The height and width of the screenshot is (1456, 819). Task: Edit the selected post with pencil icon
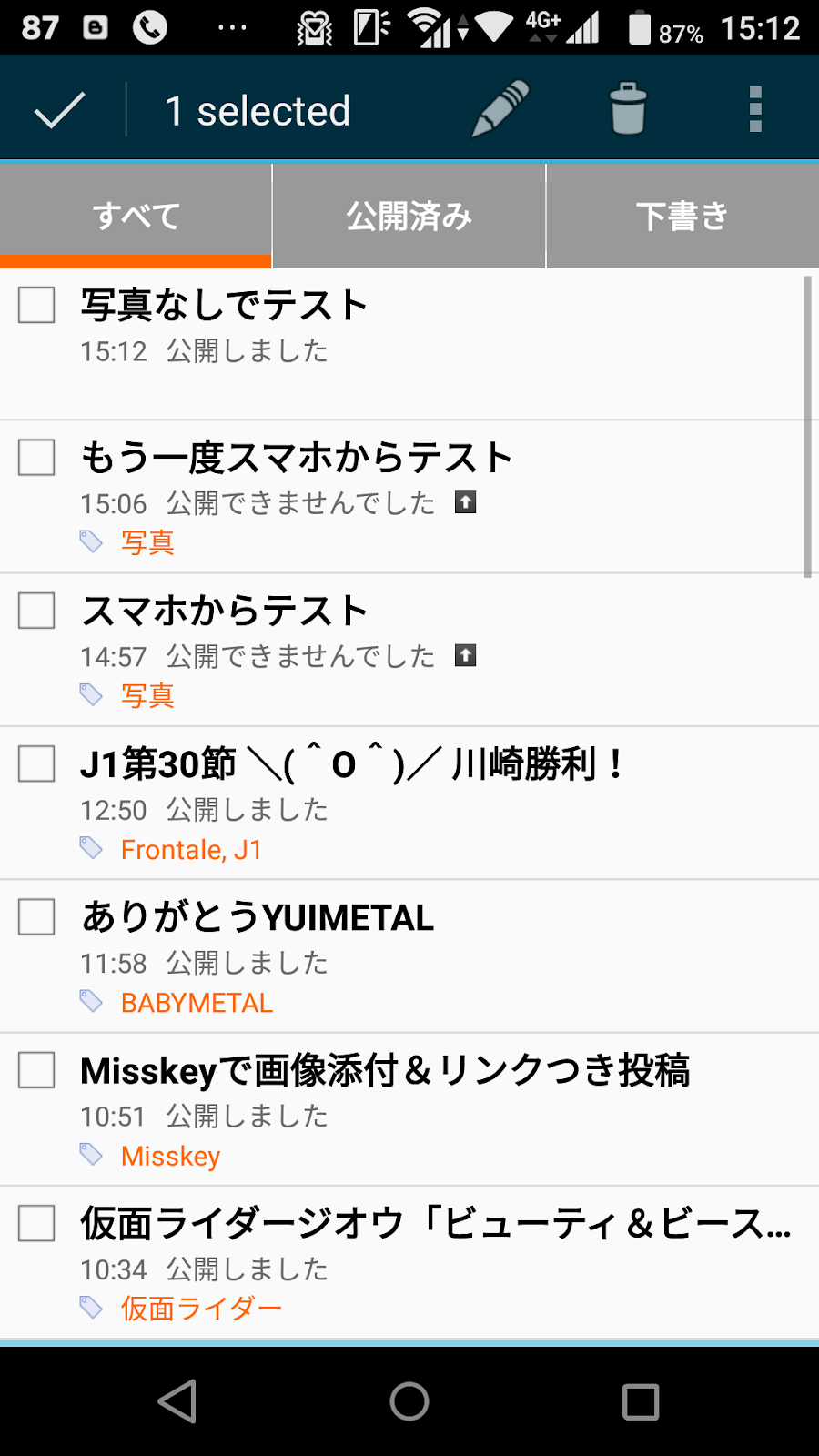pyautogui.click(x=500, y=109)
